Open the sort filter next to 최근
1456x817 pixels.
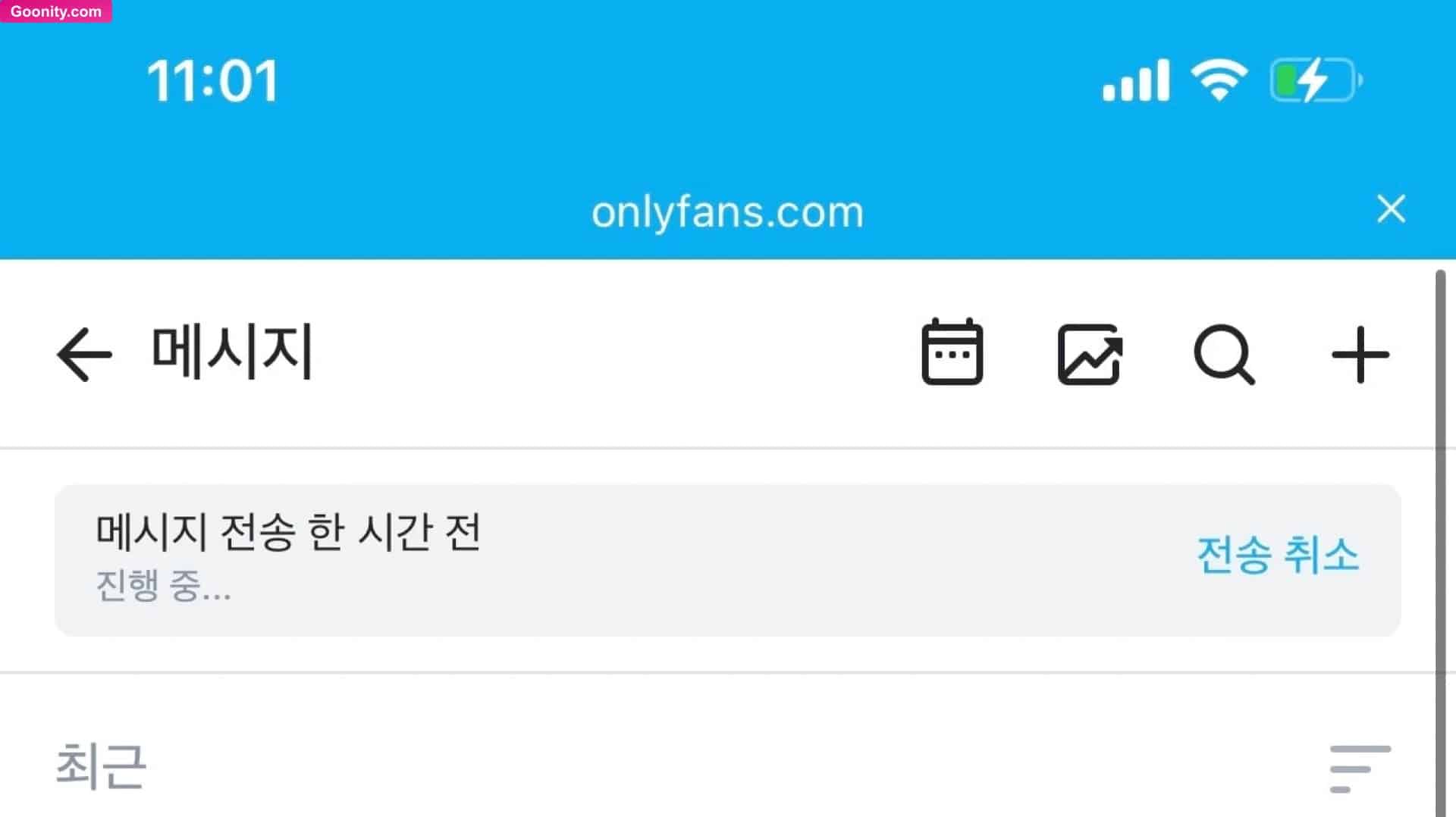click(1360, 768)
